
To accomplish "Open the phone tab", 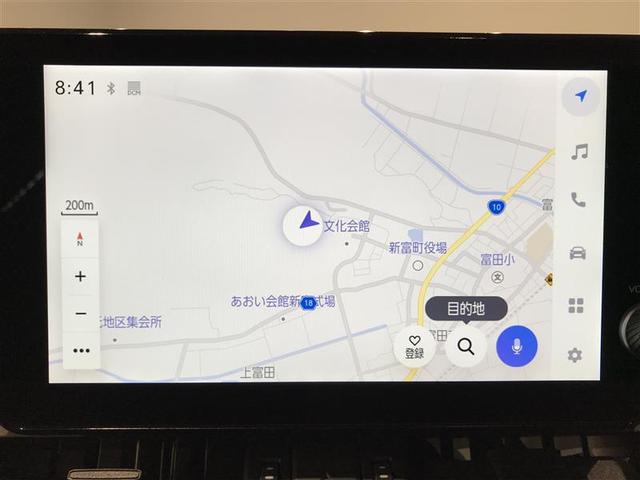I will coord(578,200).
